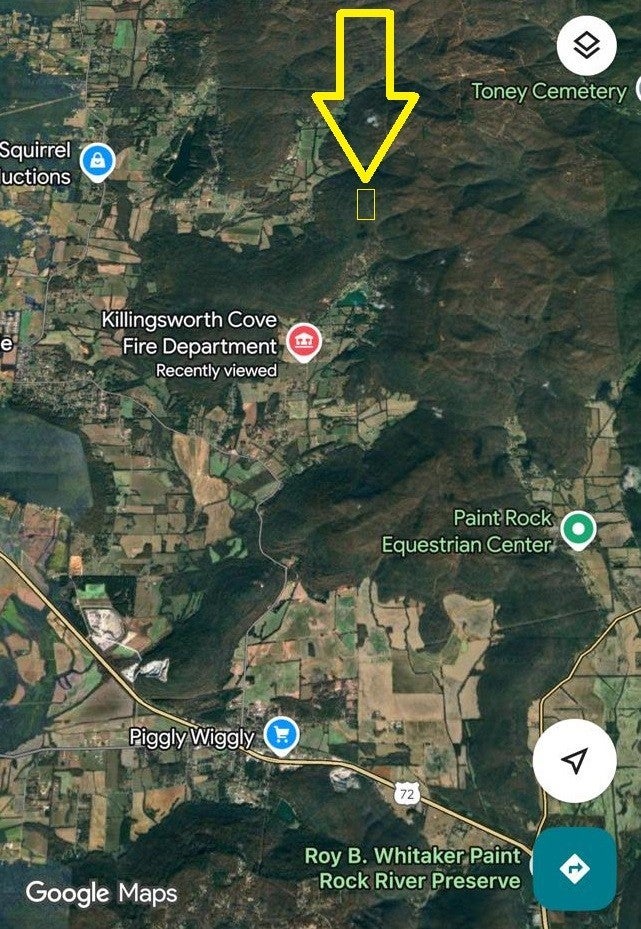641x929 pixels.
Task: Open the Piggly Wiggly map pin
Action: tap(282, 737)
